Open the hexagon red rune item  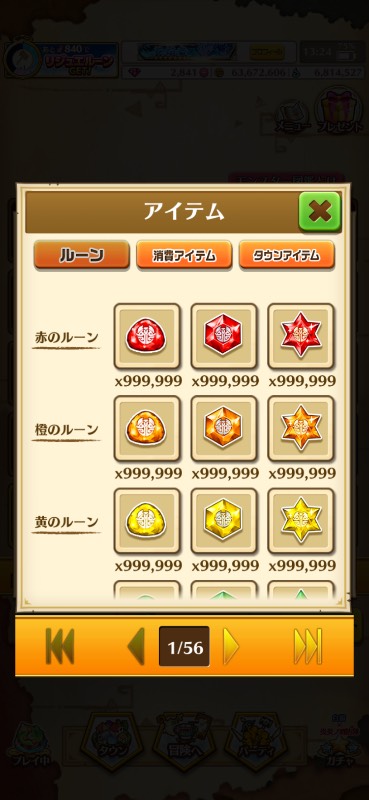(224, 336)
